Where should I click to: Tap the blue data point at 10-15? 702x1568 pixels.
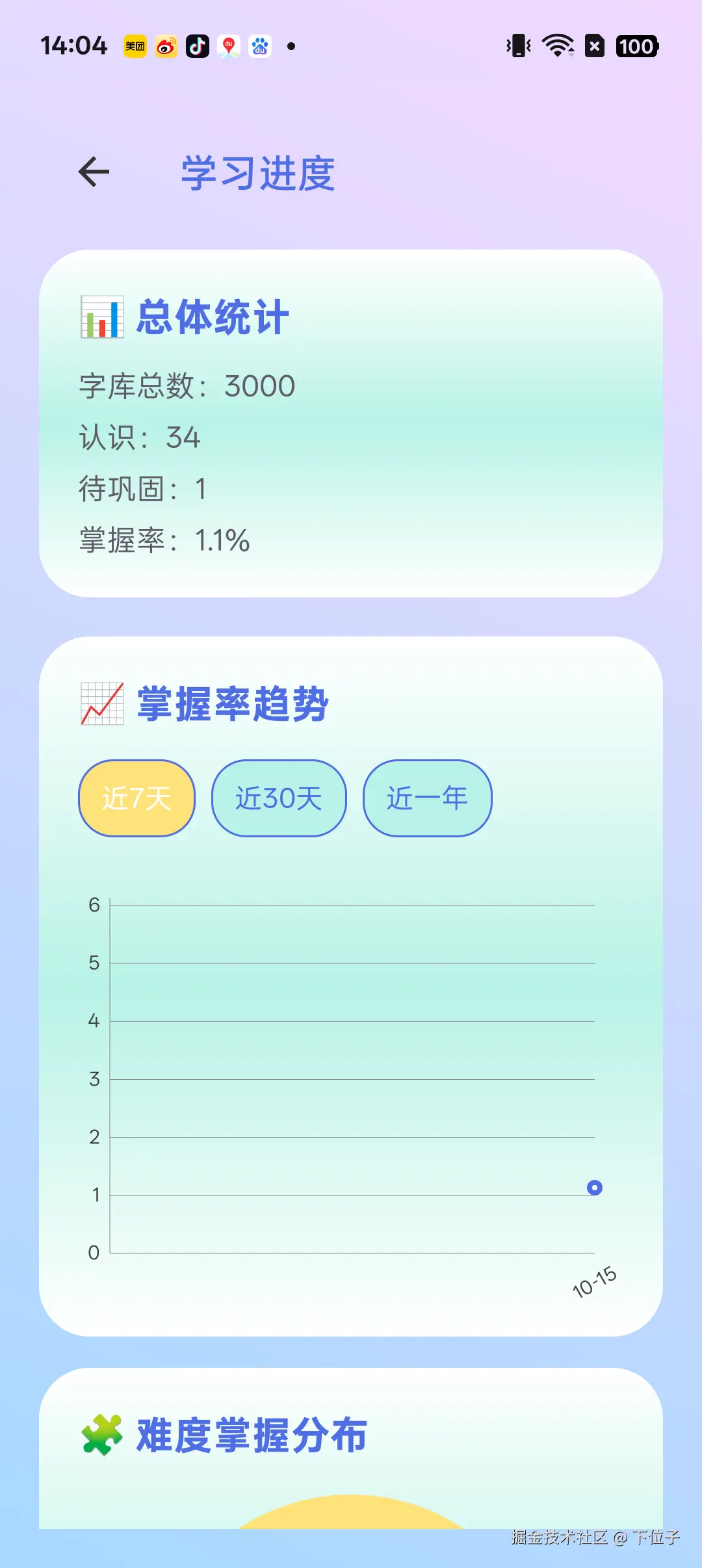point(593,1188)
